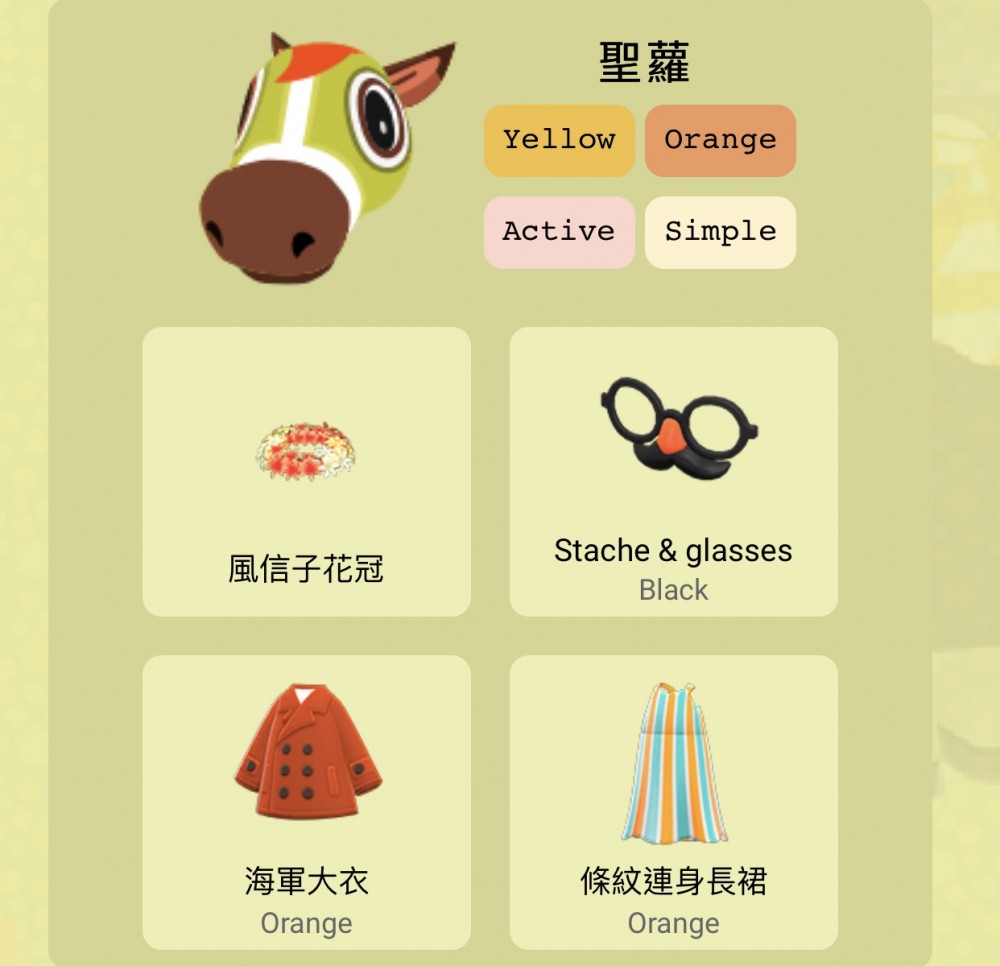Tap the Simple style chip
Viewport: 1000px width, 966px height.
[x=720, y=232]
